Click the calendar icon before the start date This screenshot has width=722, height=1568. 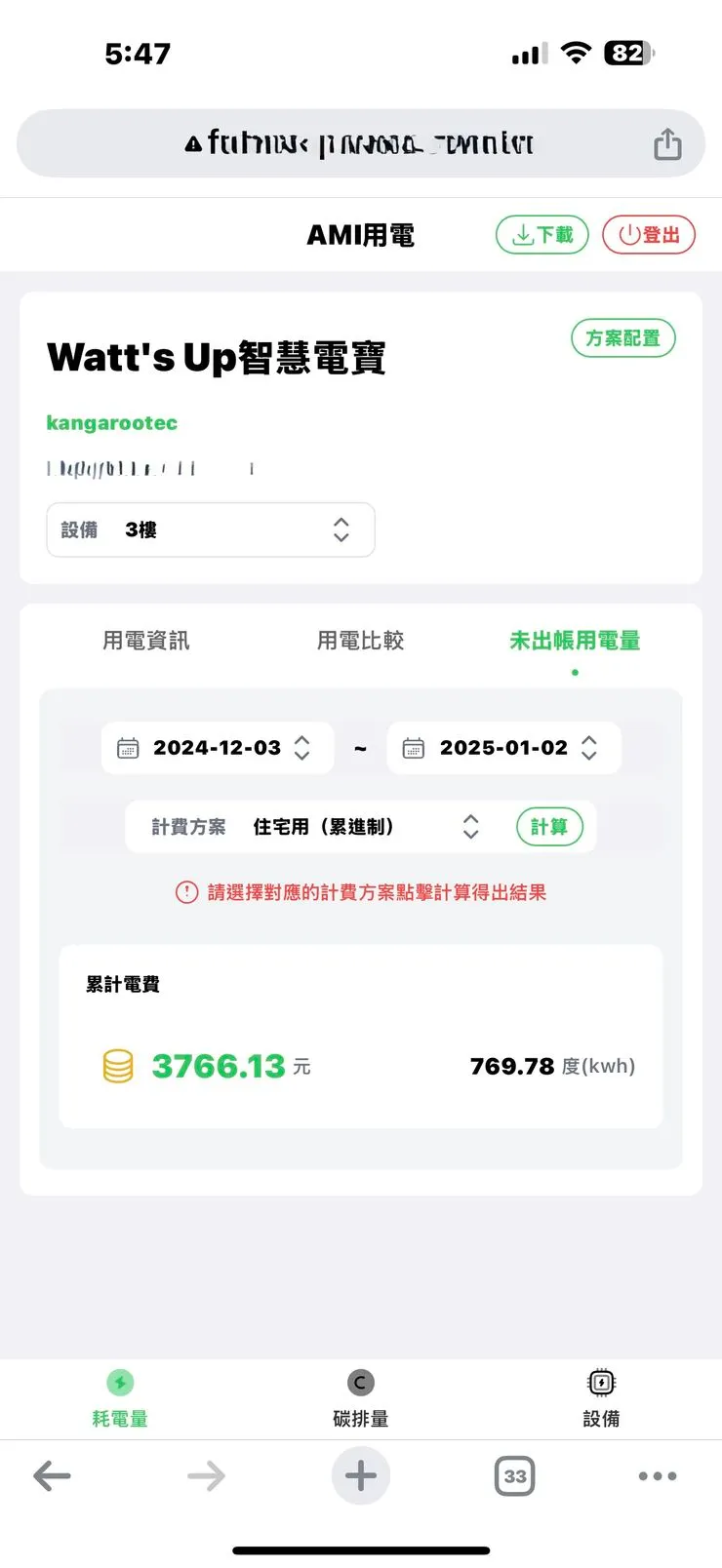[128, 747]
